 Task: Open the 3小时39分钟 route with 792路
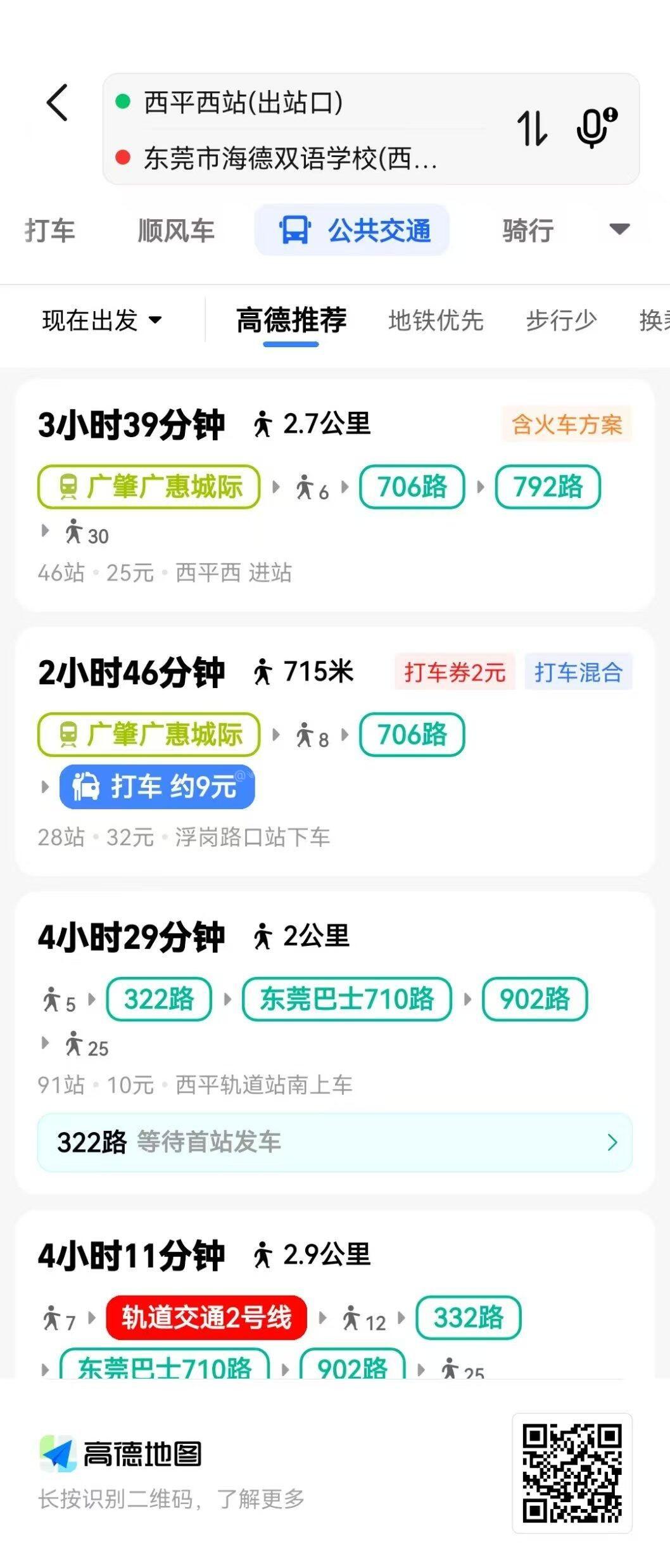click(x=334, y=495)
